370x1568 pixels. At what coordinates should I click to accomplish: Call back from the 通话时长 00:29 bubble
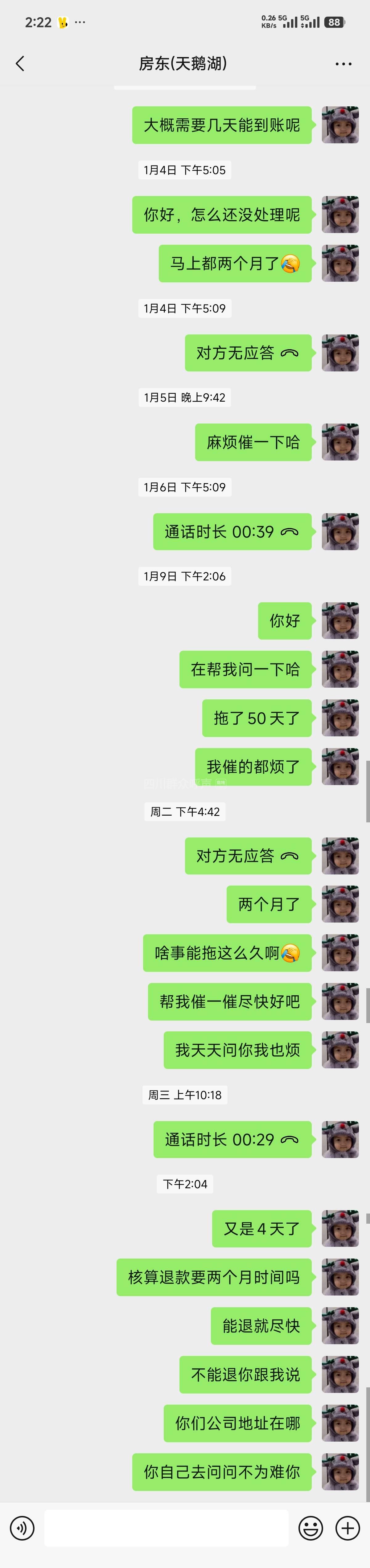[x=232, y=1140]
